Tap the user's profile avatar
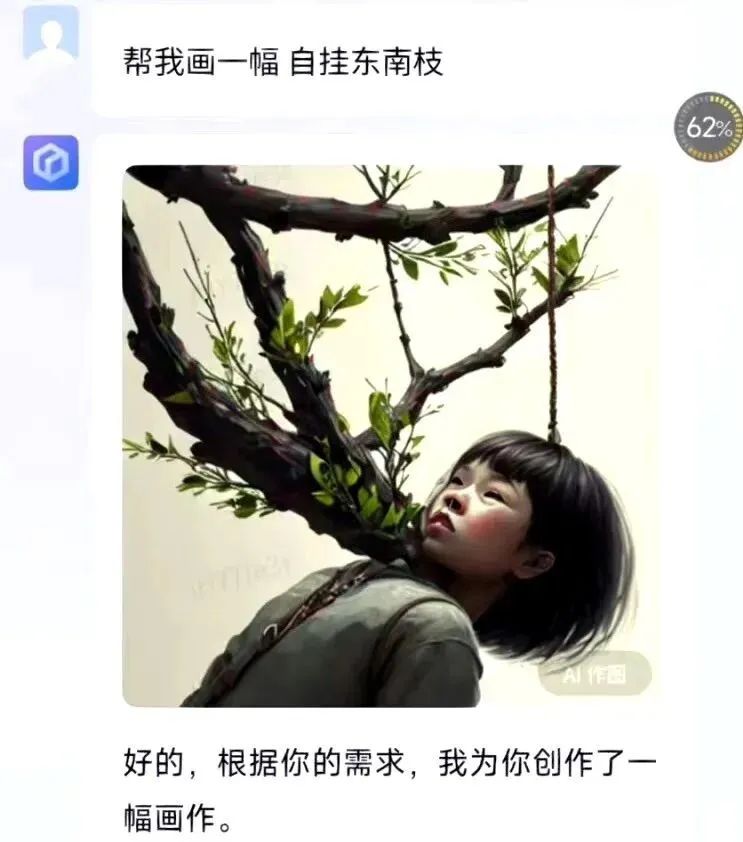The width and height of the screenshot is (743, 842). pos(51,33)
